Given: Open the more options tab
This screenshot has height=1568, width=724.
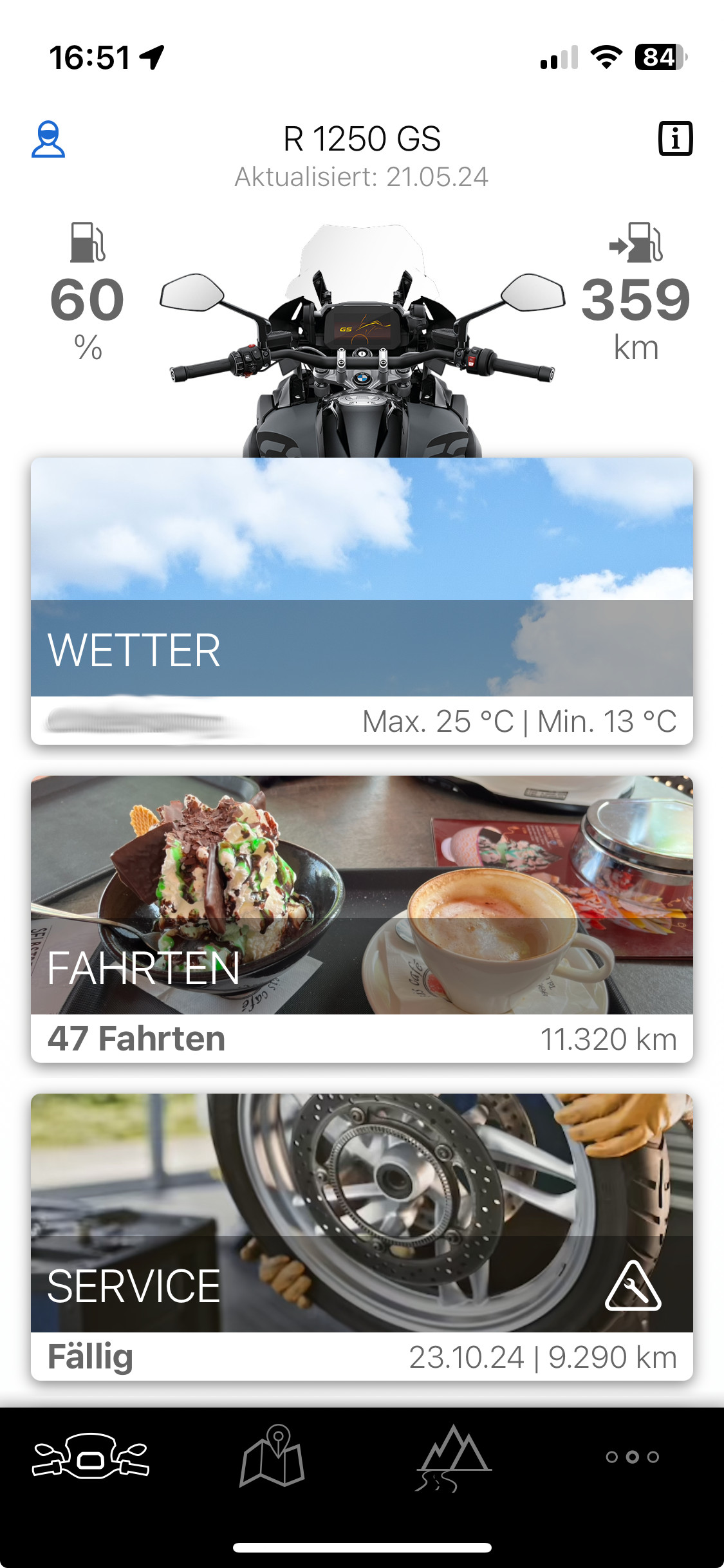Looking at the screenshot, I should pos(633,1457).
